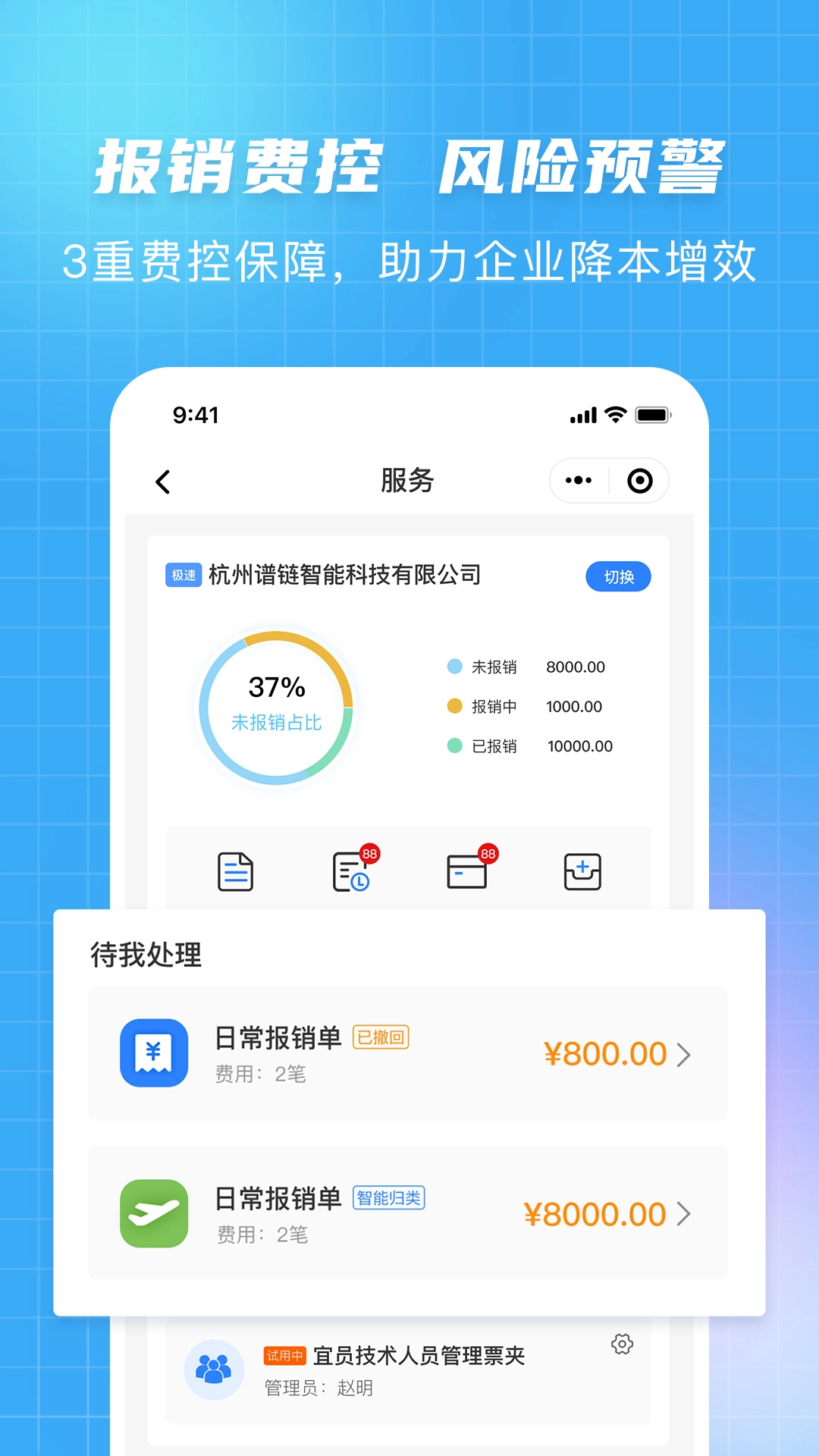
Task: Tap the circled target icon in the capsule
Action: coord(640,480)
